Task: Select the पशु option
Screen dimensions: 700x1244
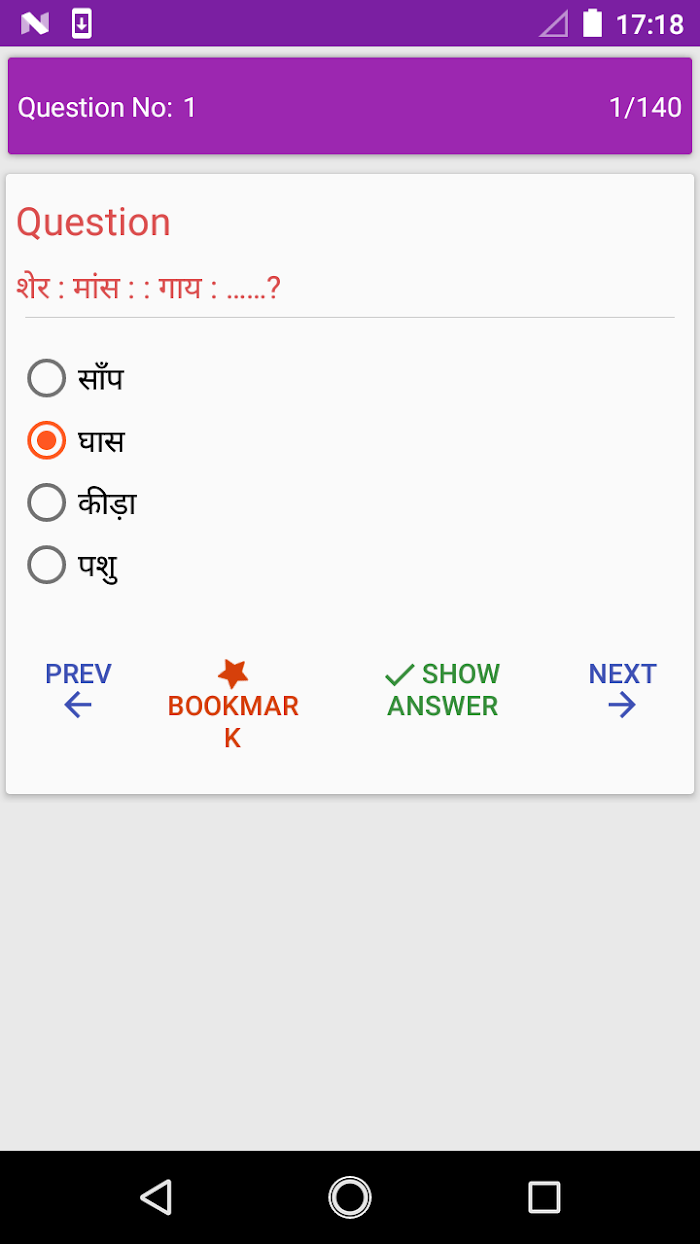Action: (73, 566)
